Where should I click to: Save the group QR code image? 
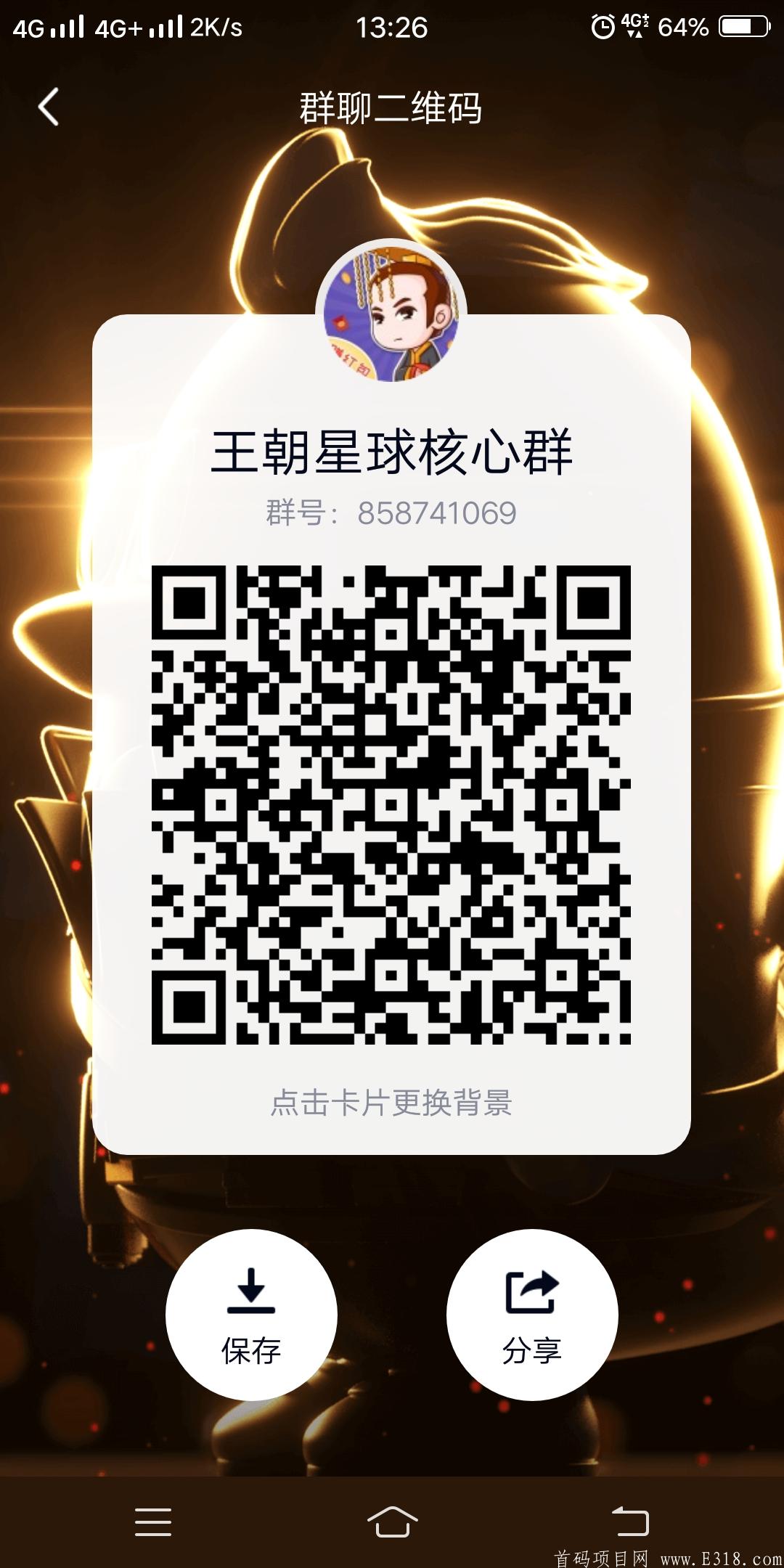tap(251, 1315)
